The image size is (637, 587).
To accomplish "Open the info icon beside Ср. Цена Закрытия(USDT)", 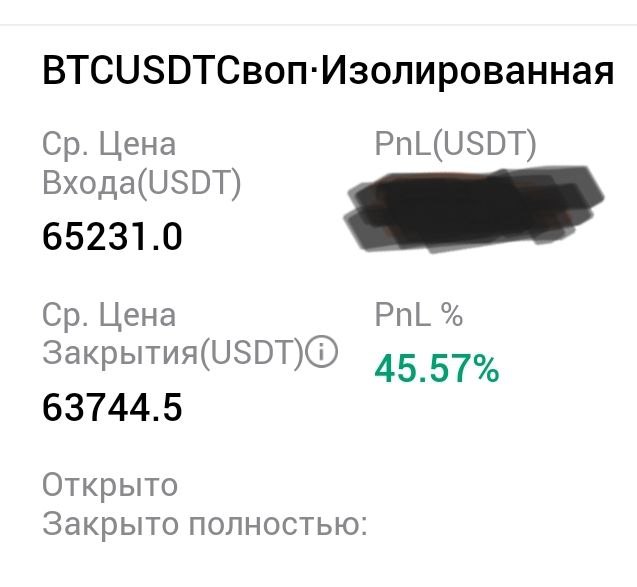I will (x=323, y=353).
